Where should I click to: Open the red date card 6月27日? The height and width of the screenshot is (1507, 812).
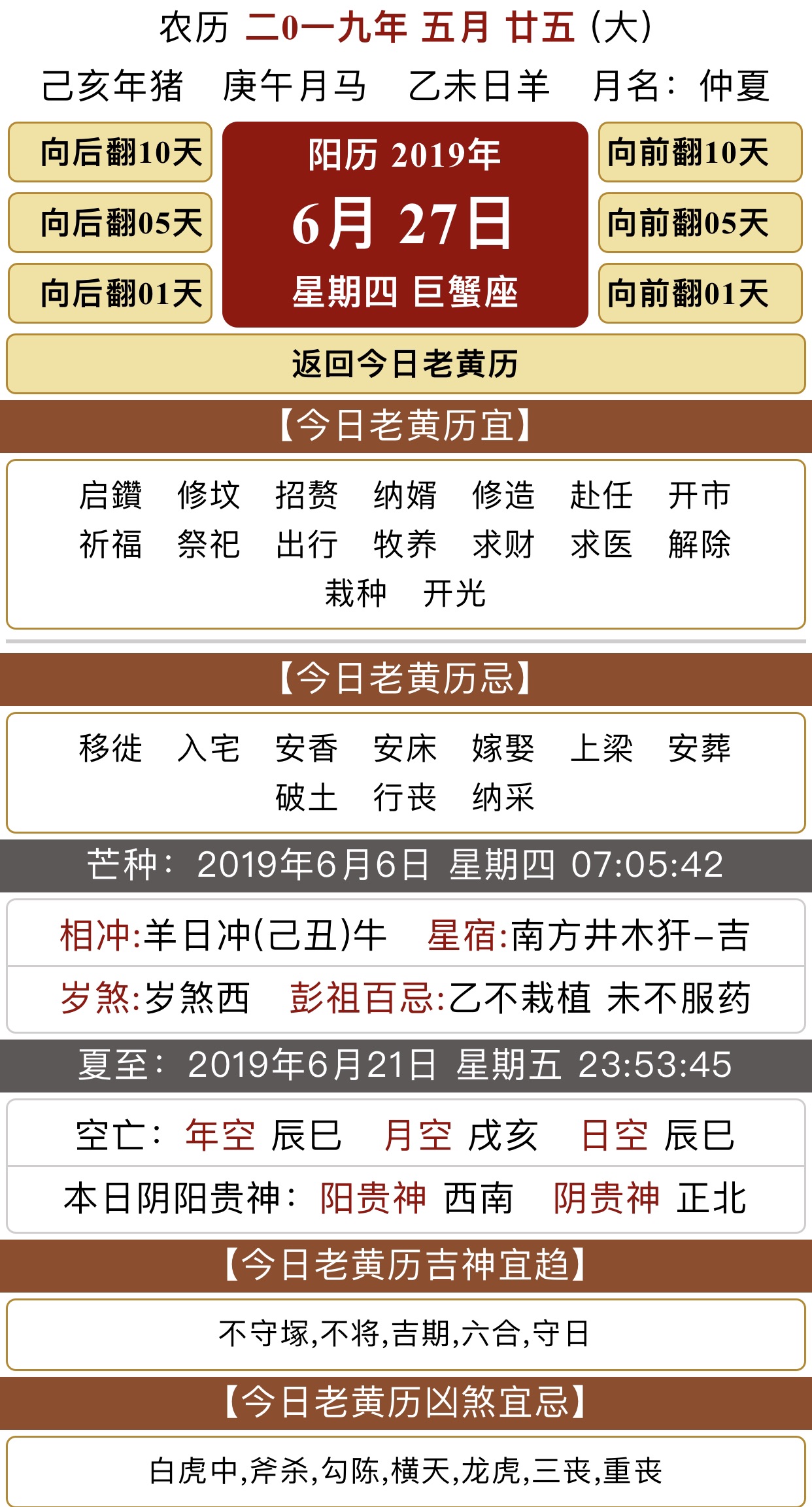coord(405,224)
